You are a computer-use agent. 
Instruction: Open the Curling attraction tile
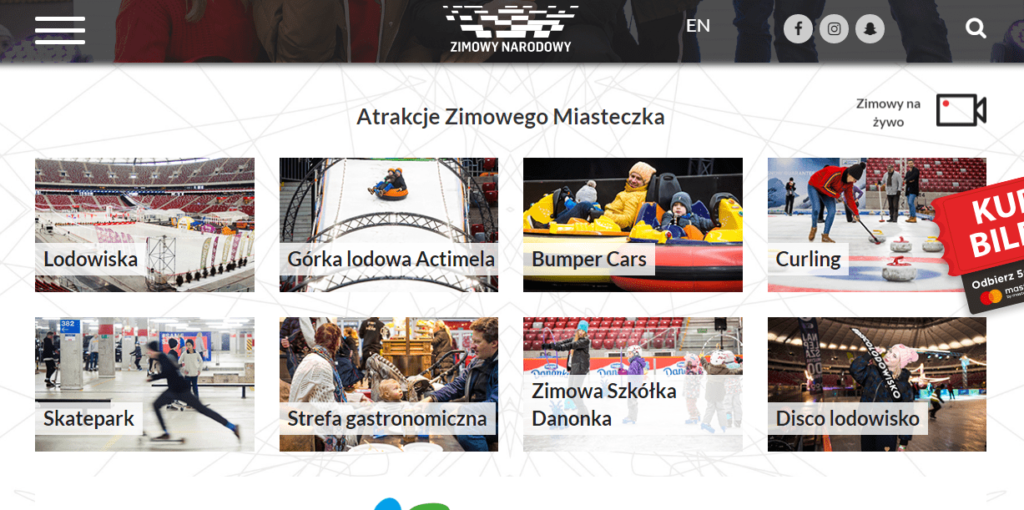click(x=850, y=224)
